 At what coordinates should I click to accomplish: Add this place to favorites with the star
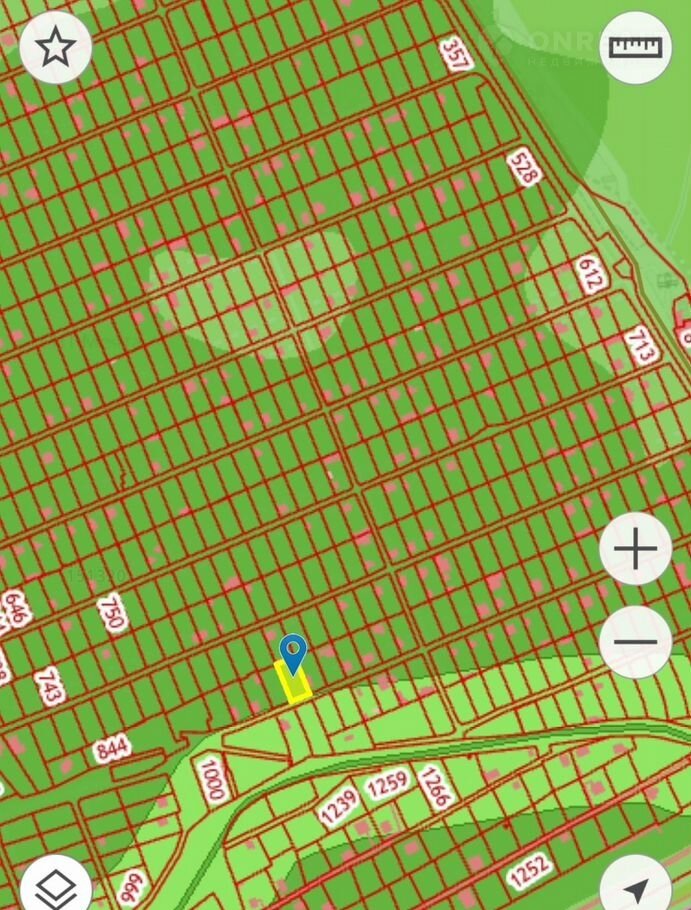click(56, 46)
